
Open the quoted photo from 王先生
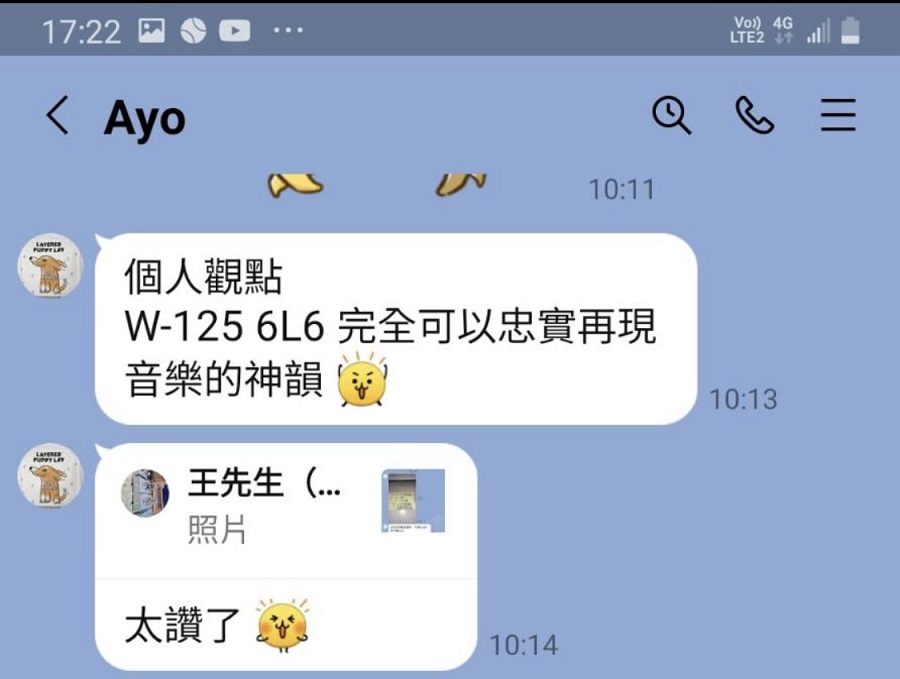[x=413, y=501]
